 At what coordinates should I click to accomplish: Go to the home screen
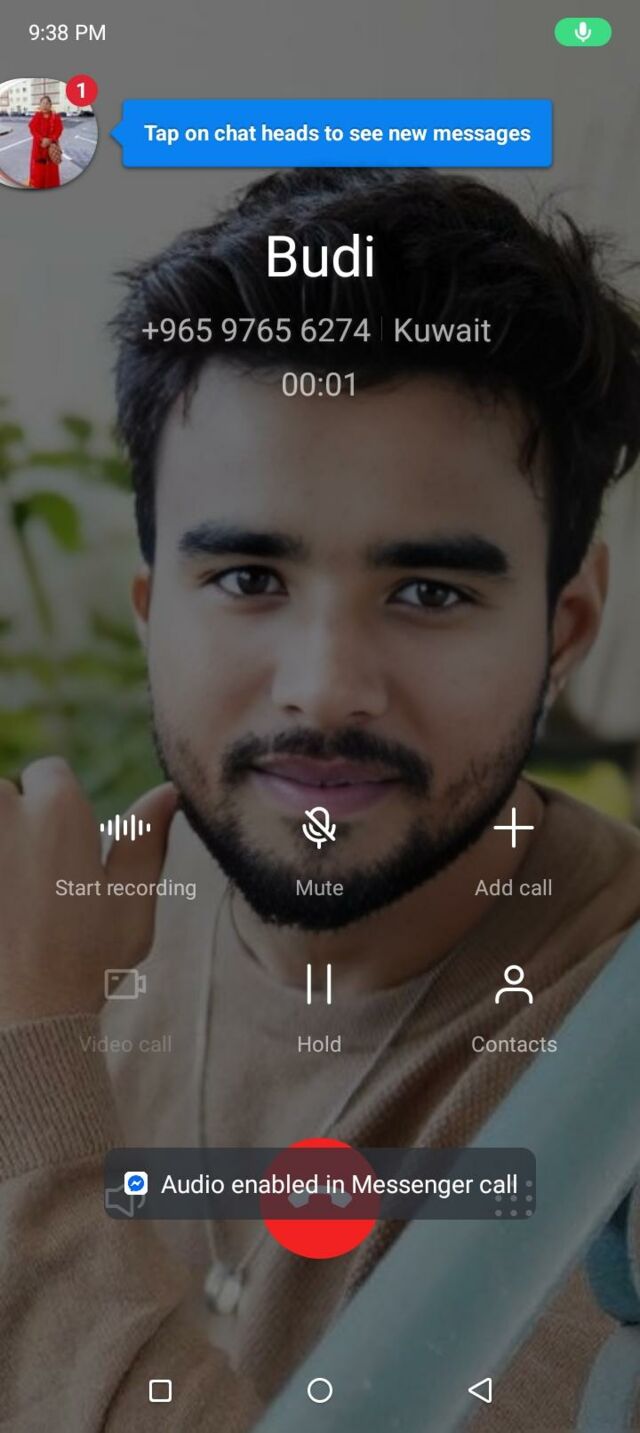coord(320,1390)
